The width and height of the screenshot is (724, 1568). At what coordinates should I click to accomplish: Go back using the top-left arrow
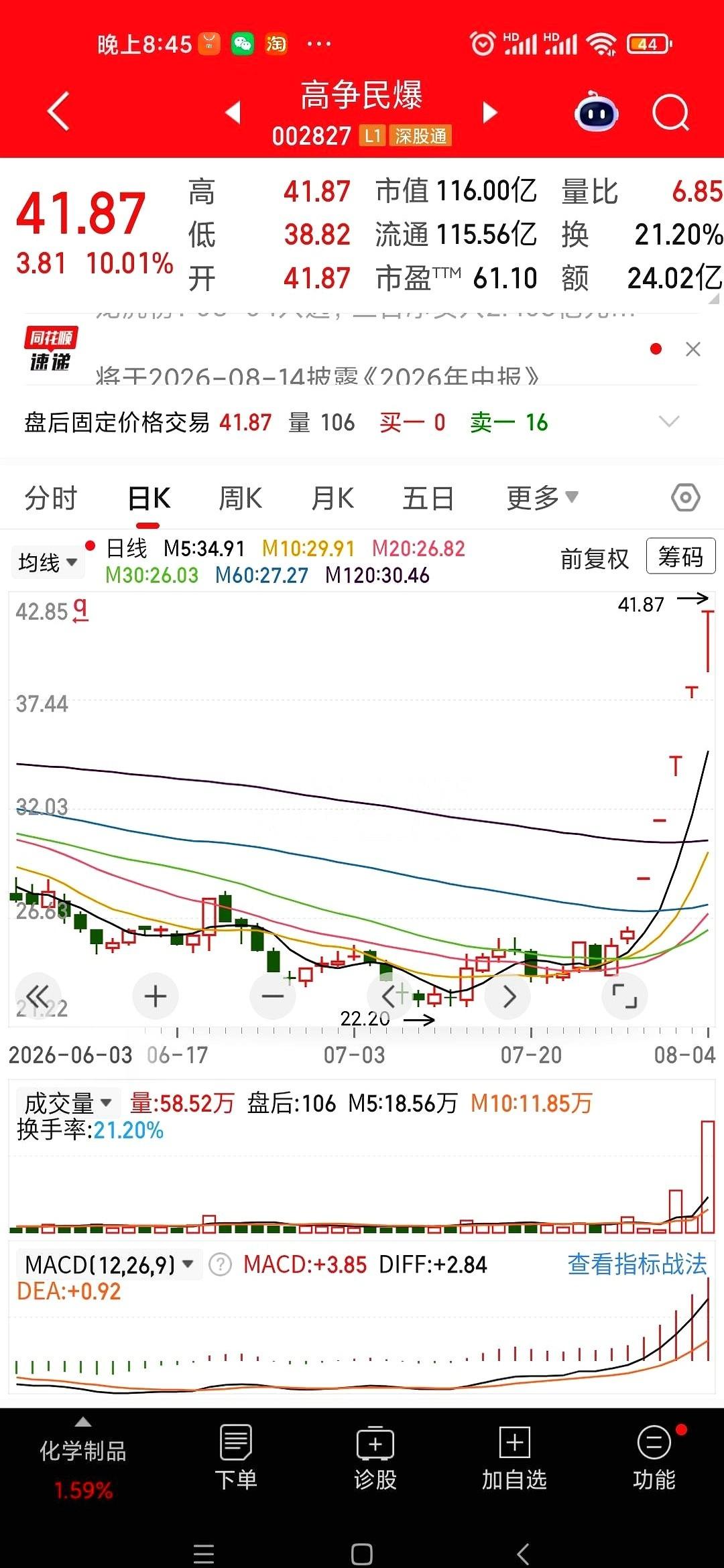pos(59,111)
